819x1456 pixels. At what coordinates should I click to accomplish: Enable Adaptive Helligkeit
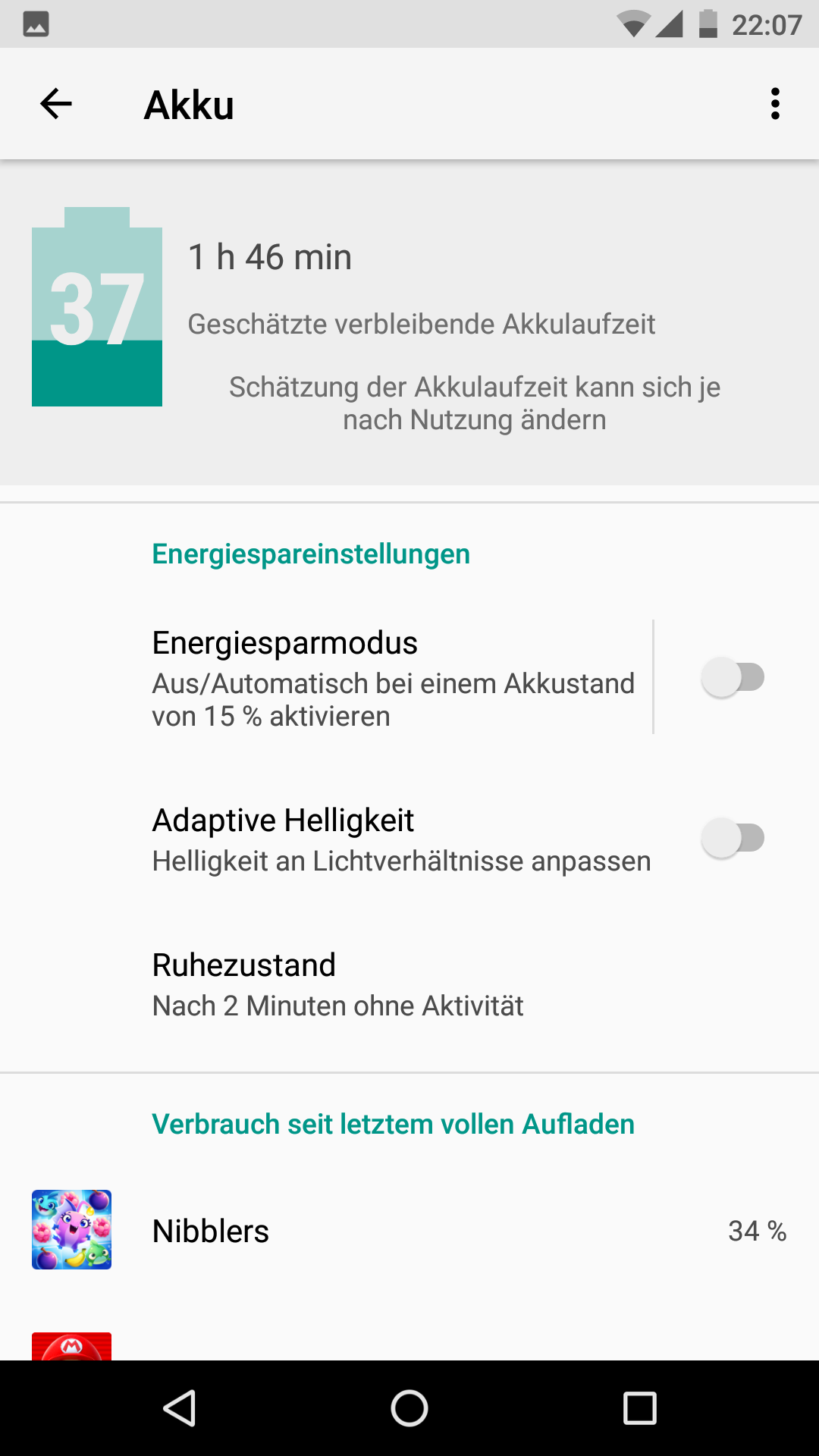point(733,839)
